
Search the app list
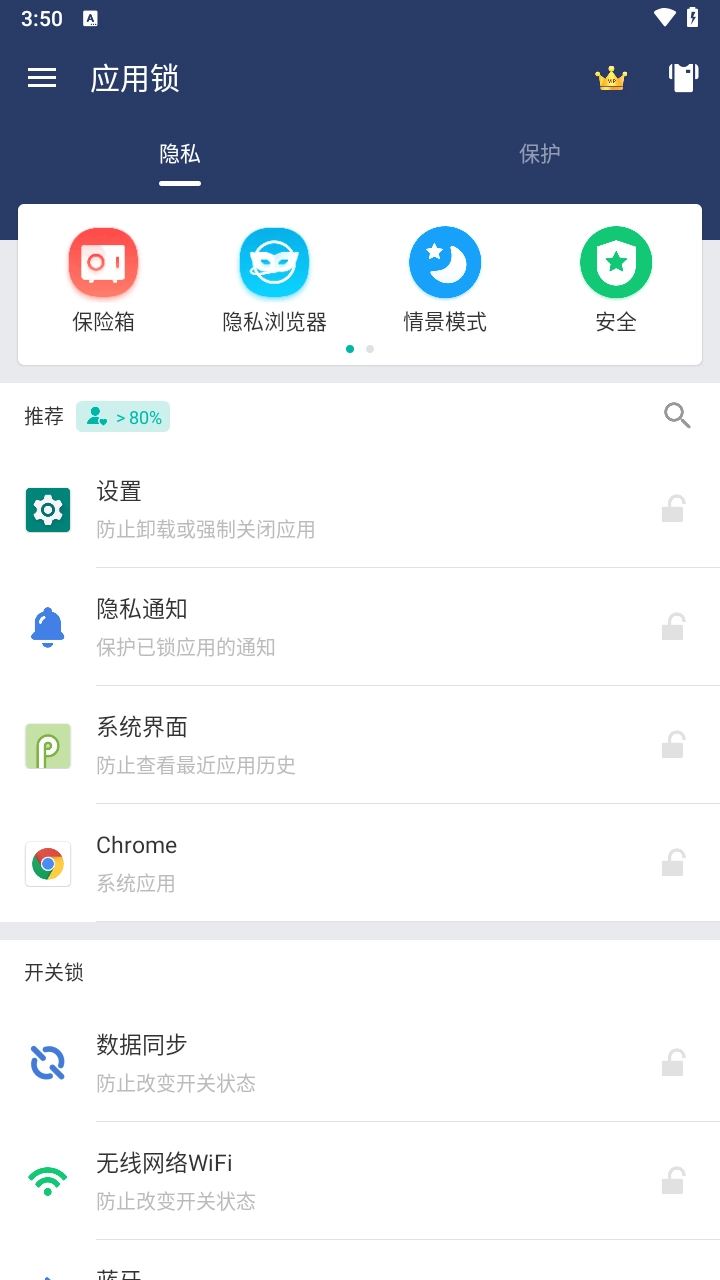(x=677, y=416)
